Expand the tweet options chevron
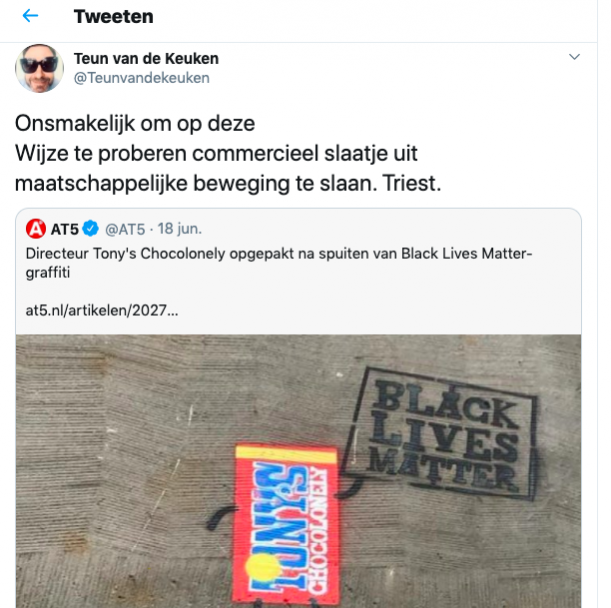Screen dimensions: 611x608 click(574, 57)
